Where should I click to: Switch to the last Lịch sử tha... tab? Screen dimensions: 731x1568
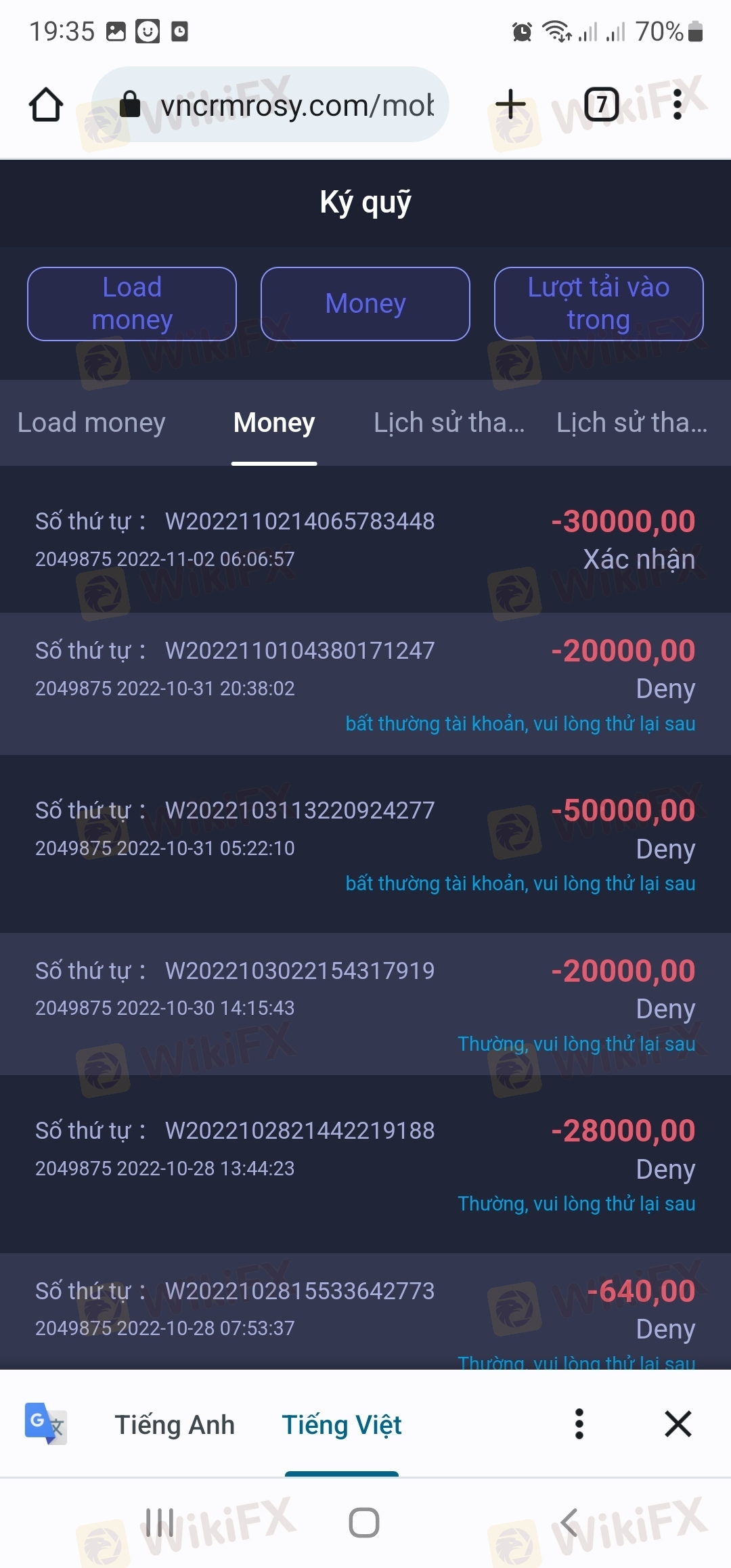(632, 422)
